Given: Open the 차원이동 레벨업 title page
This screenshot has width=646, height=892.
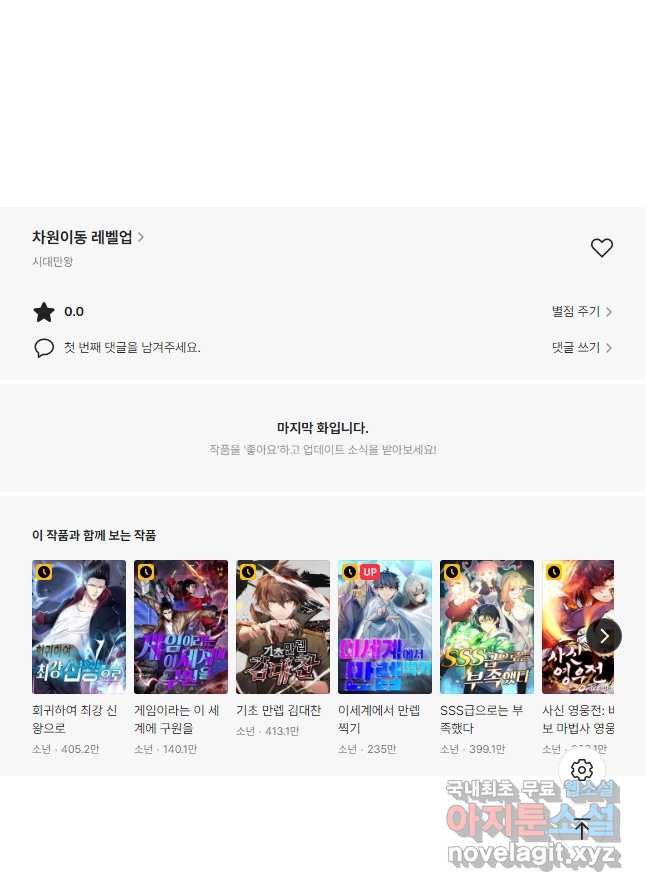Looking at the screenshot, I should click(x=88, y=237).
